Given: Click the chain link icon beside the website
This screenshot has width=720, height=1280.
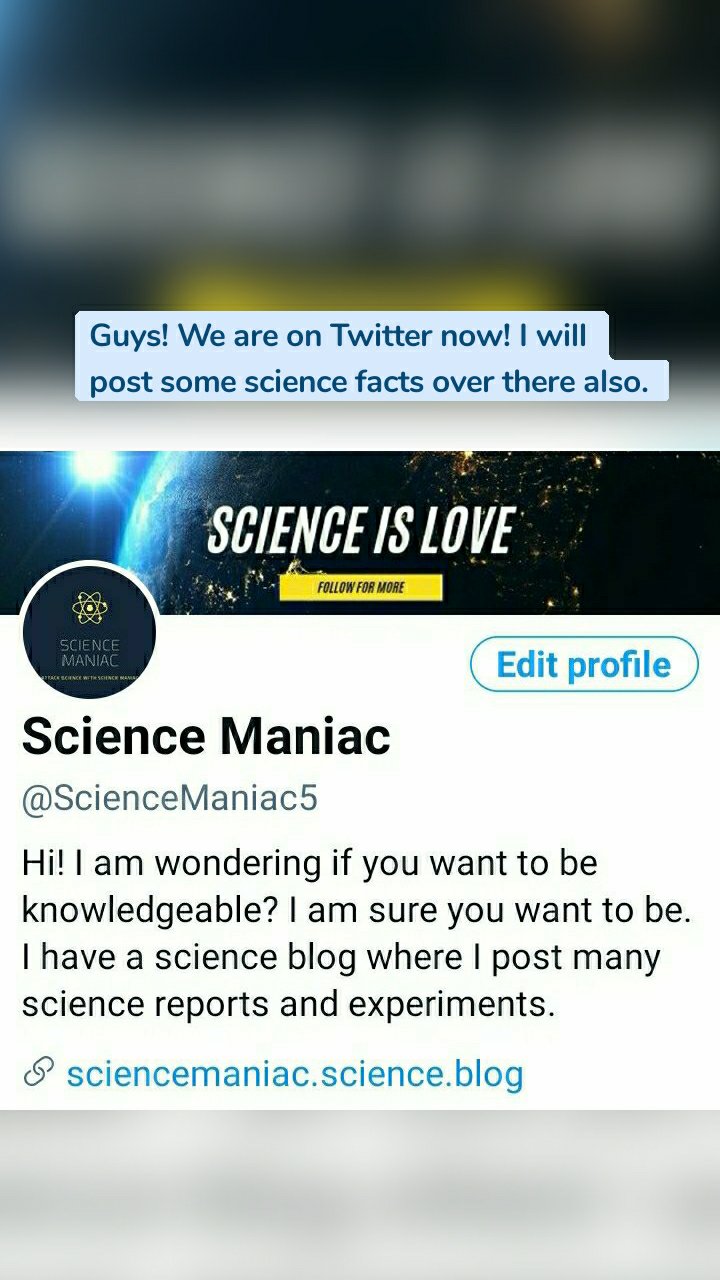Looking at the screenshot, I should pos(36,1072).
